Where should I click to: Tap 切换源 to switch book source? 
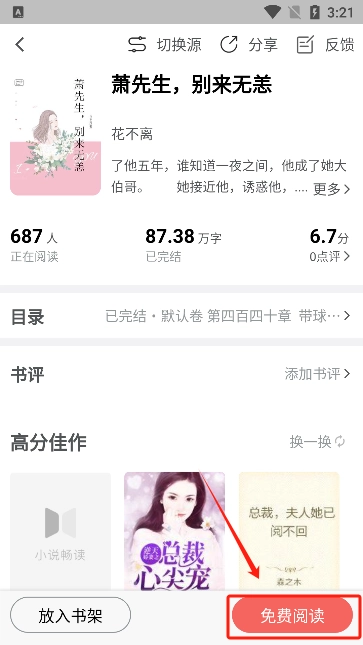pos(164,44)
